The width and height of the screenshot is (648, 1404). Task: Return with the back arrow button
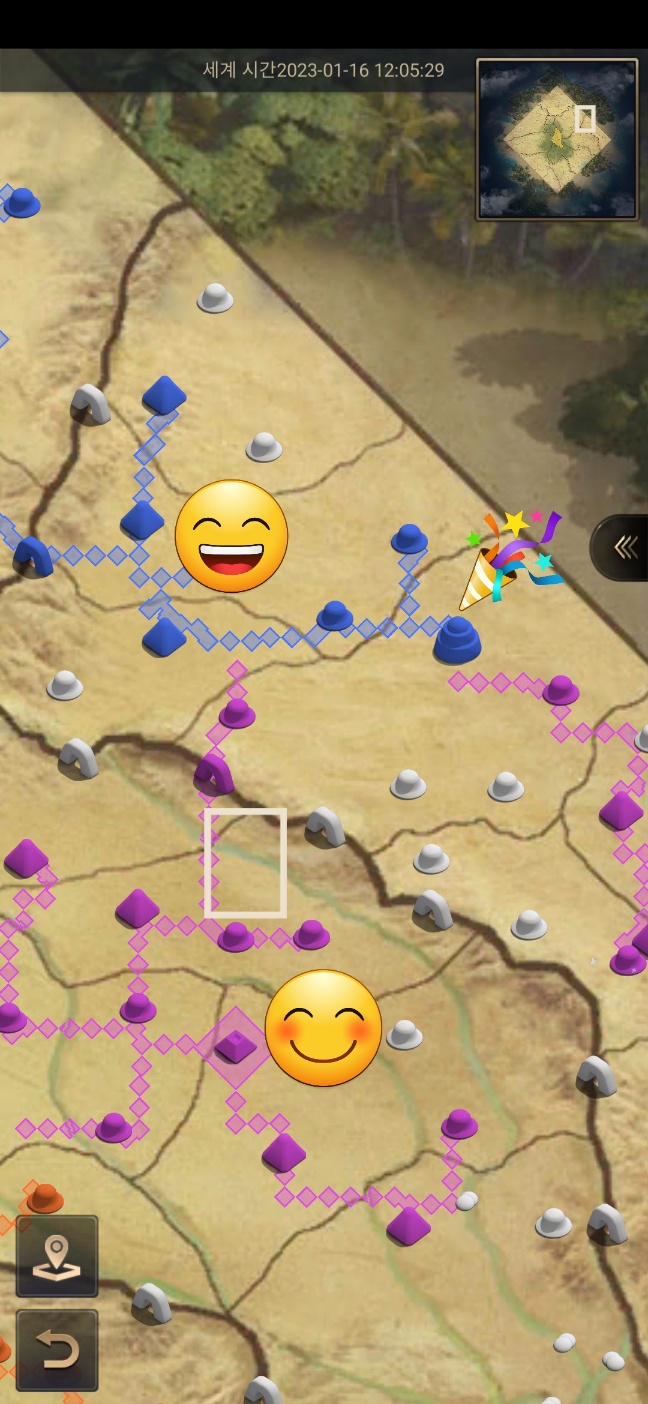(57, 1350)
